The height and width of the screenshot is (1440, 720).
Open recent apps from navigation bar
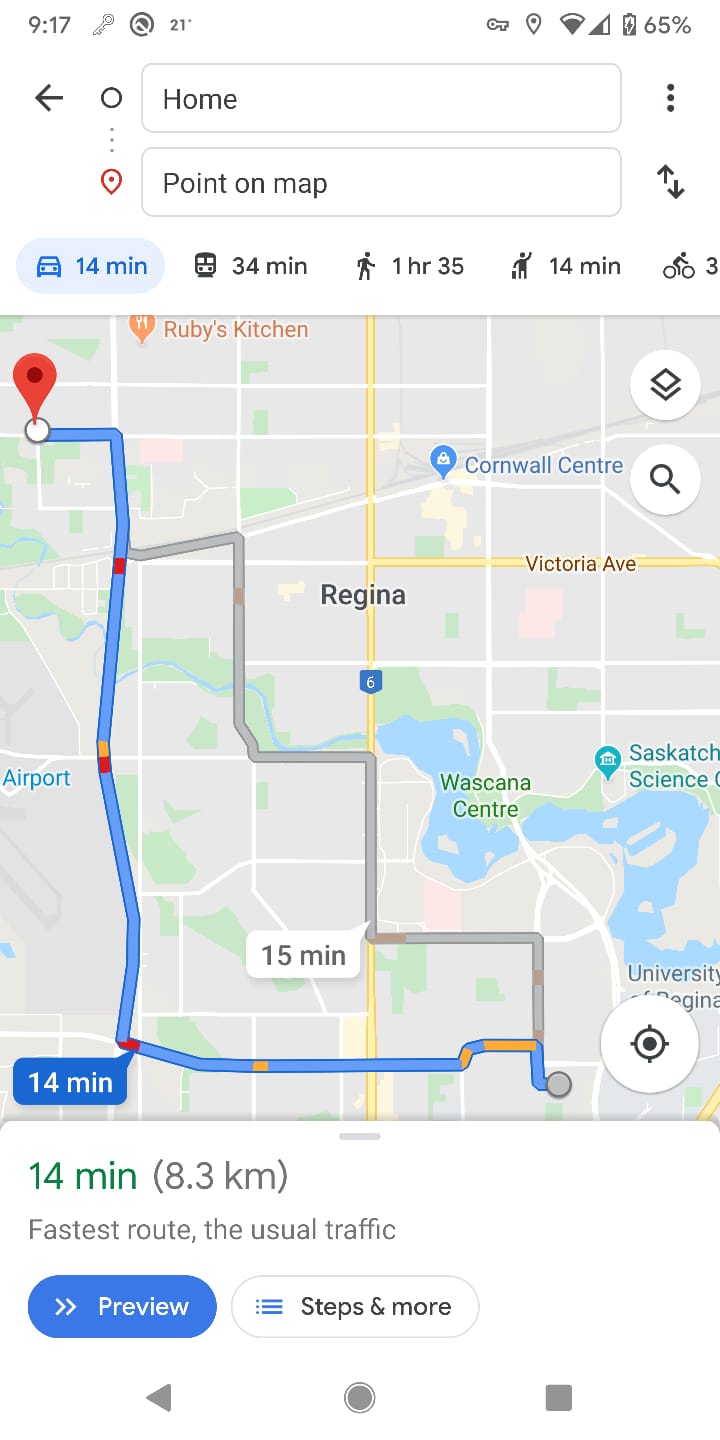point(558,1397)
